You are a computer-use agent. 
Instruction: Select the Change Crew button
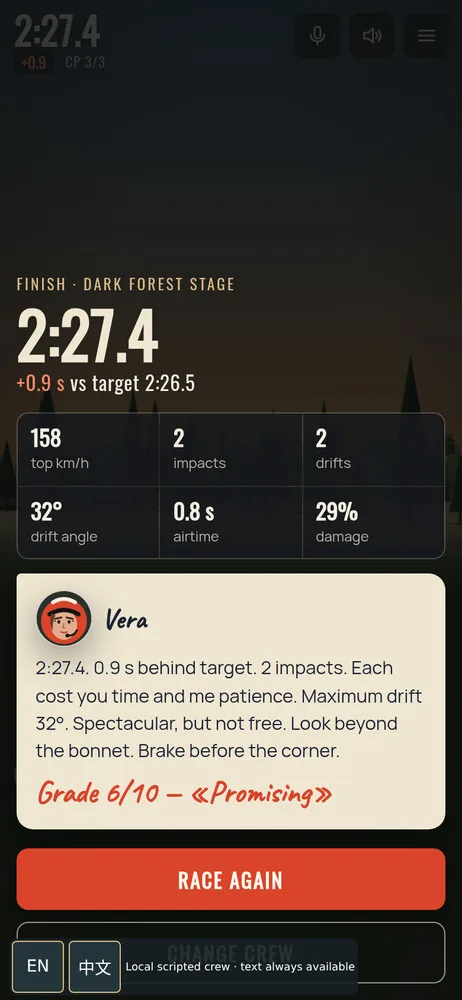point(231,953)
